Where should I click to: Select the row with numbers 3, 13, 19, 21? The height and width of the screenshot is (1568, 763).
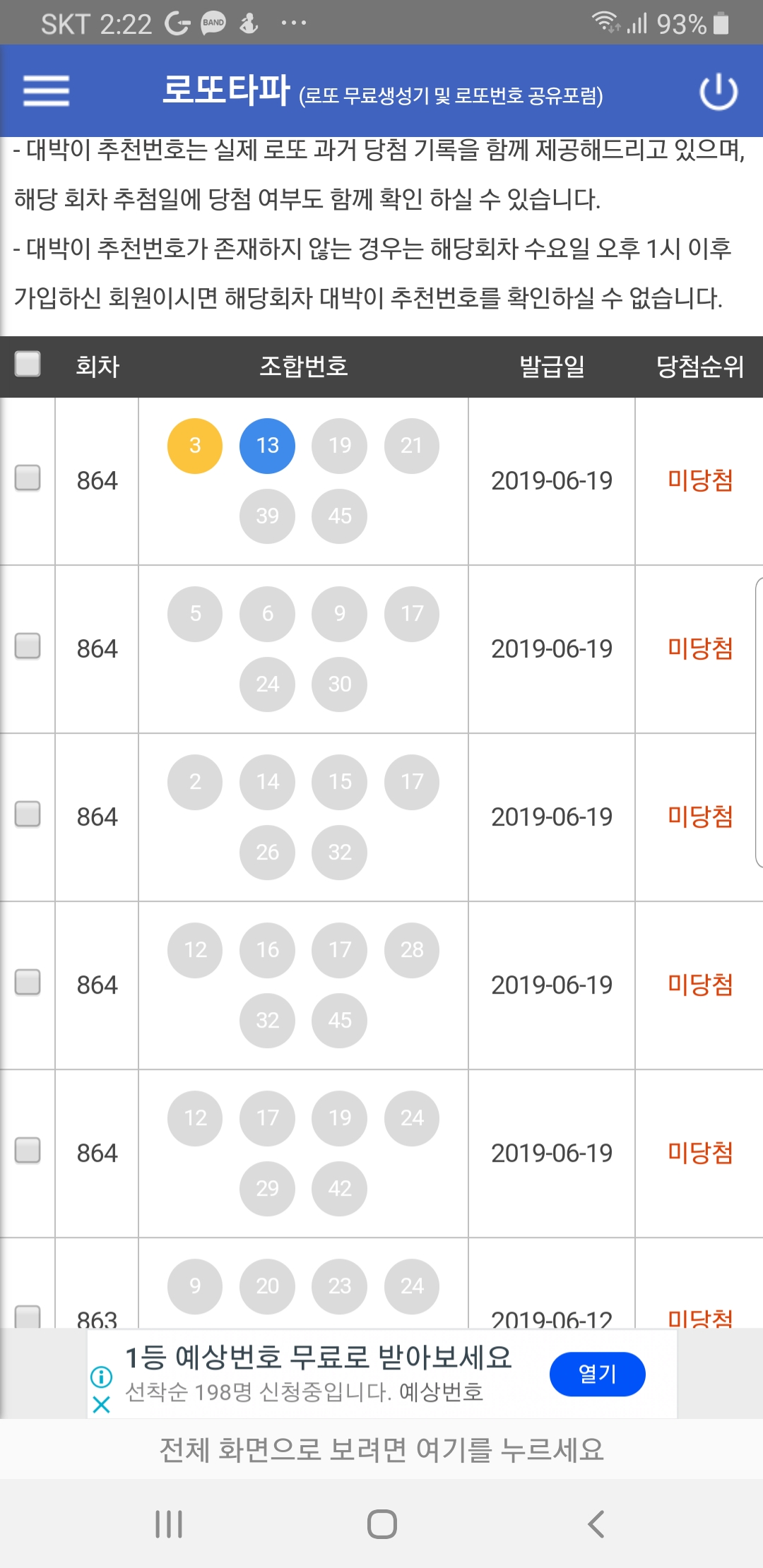[x=28, y=477]
